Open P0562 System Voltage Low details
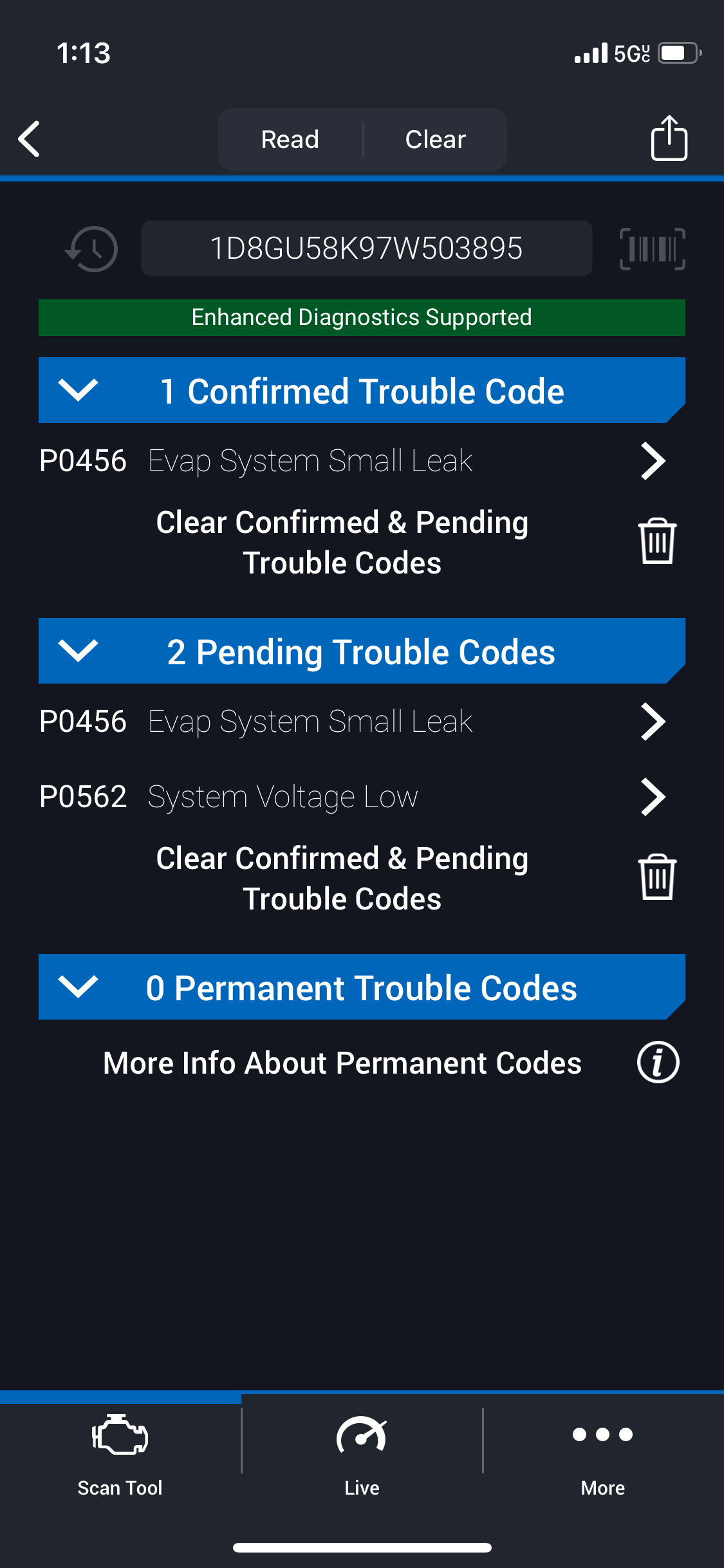724x1568 pixels. (x=351, y=797)
